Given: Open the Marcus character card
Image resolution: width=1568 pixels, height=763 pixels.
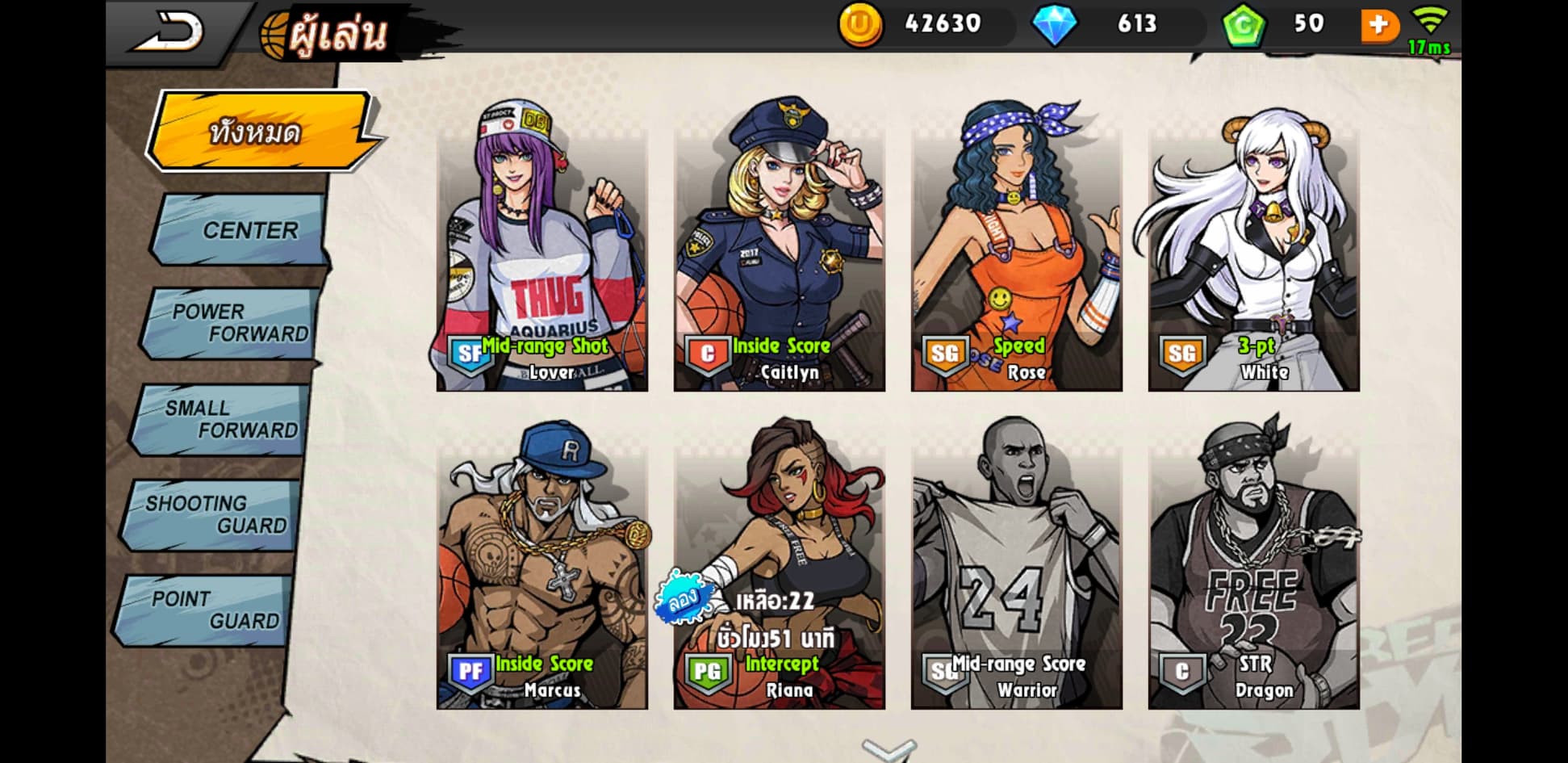Looking at the screenshot, I should click(x=541, y=565).
